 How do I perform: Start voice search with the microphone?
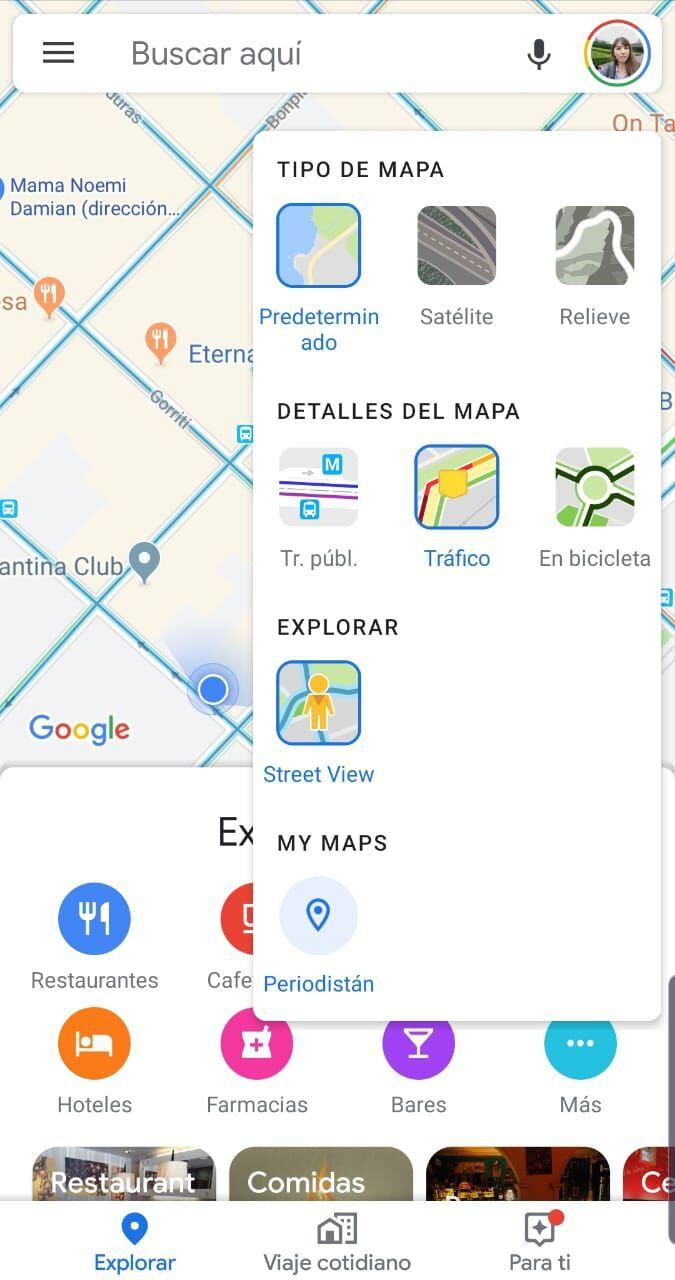coord(539,54)
